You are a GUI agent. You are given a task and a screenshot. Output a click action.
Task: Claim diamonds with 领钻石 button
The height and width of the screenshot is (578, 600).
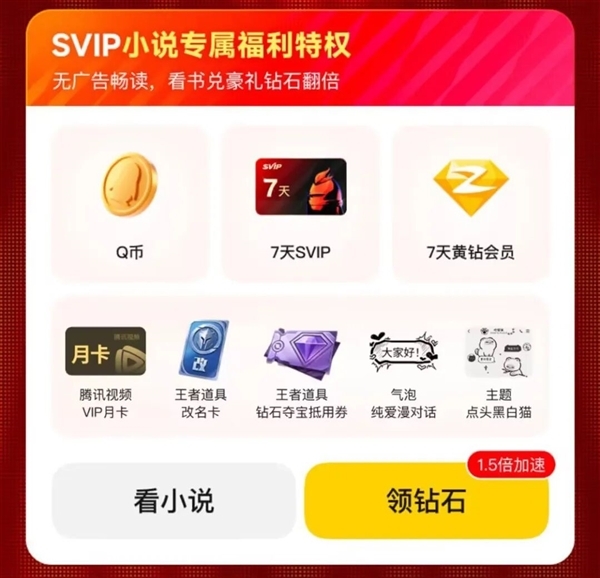click(x=426, y=501)
